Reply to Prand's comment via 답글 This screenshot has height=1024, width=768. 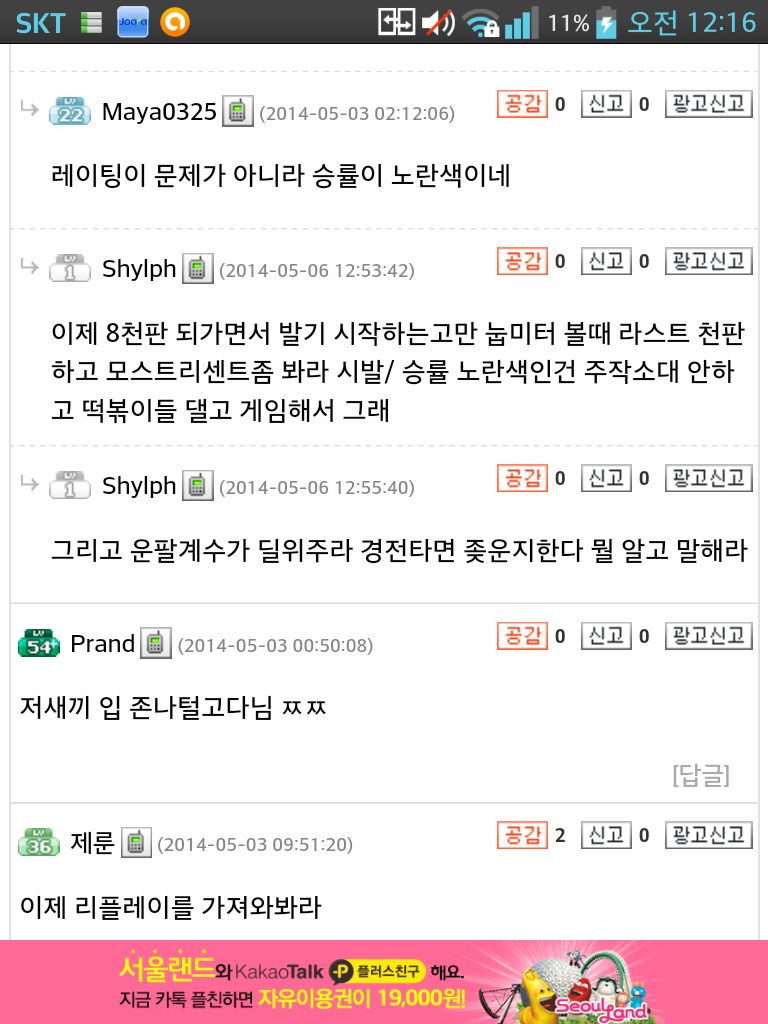click(x=700, y=775)
